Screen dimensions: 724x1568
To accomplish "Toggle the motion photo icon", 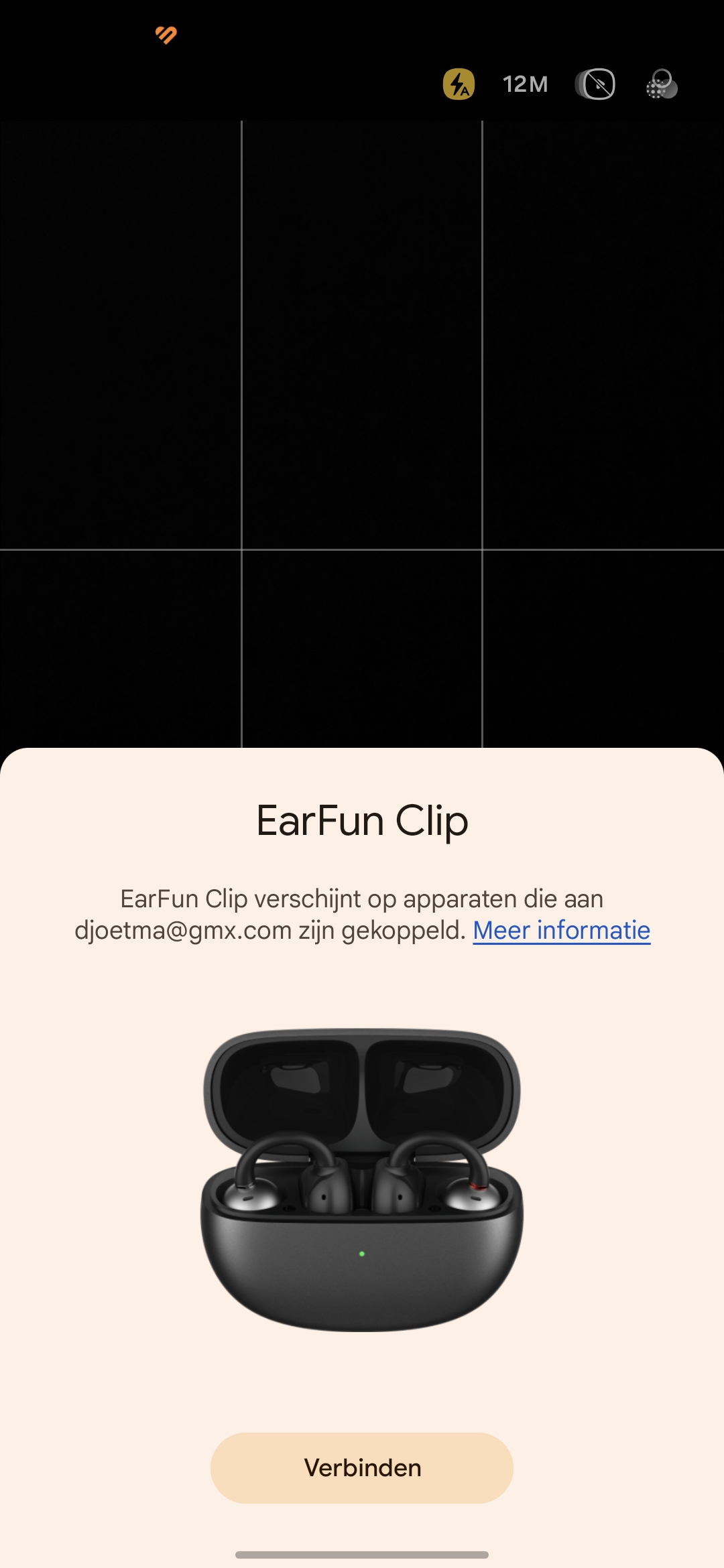I will (595, 84).
